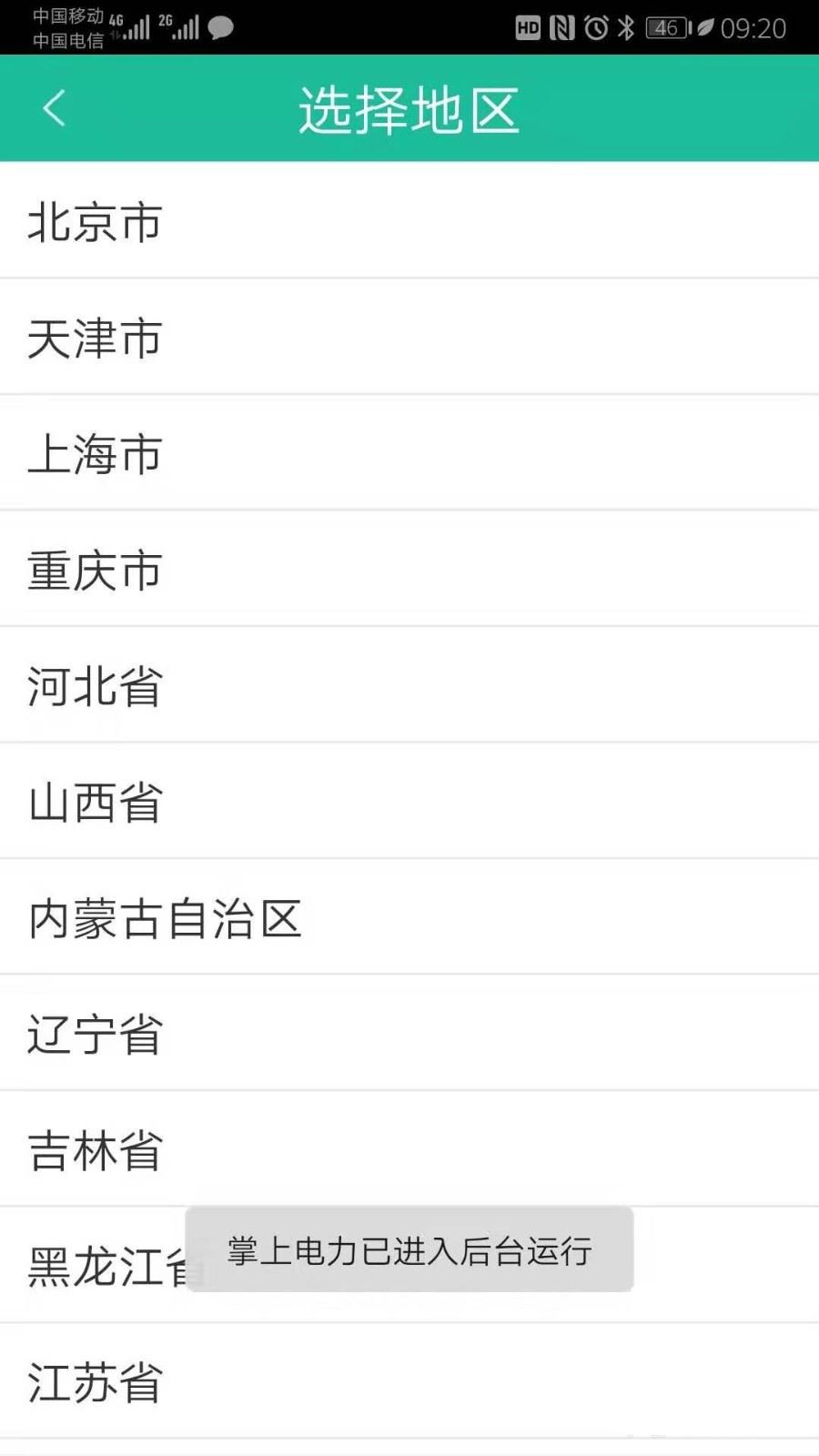Select 河北省 as your region
This screenshot has height=1456, width=819.
tap(96, 686)
